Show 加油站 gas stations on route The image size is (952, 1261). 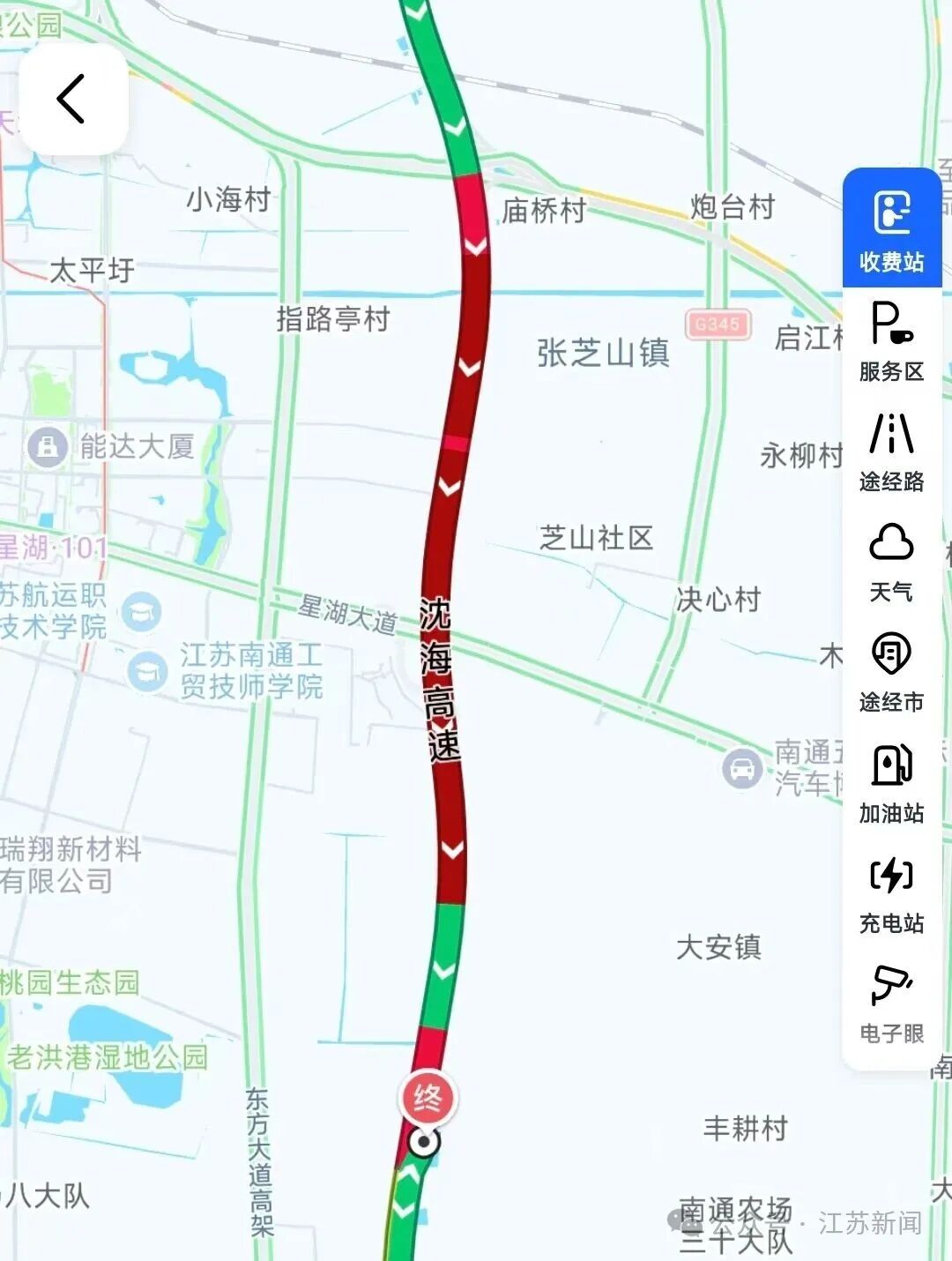[891, 782]
